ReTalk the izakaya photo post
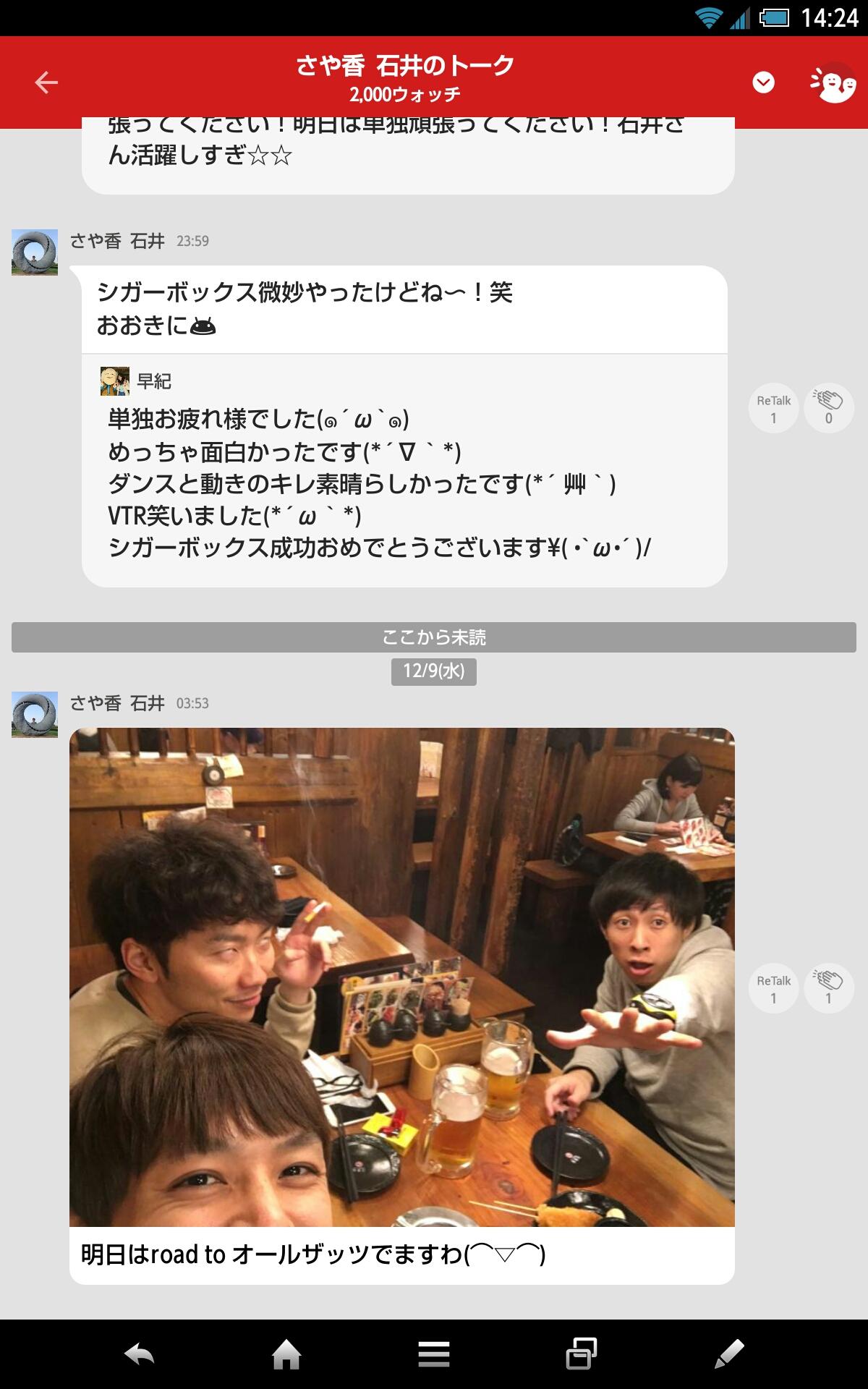This screenshot has width=868, height=1389. point(773,989)
